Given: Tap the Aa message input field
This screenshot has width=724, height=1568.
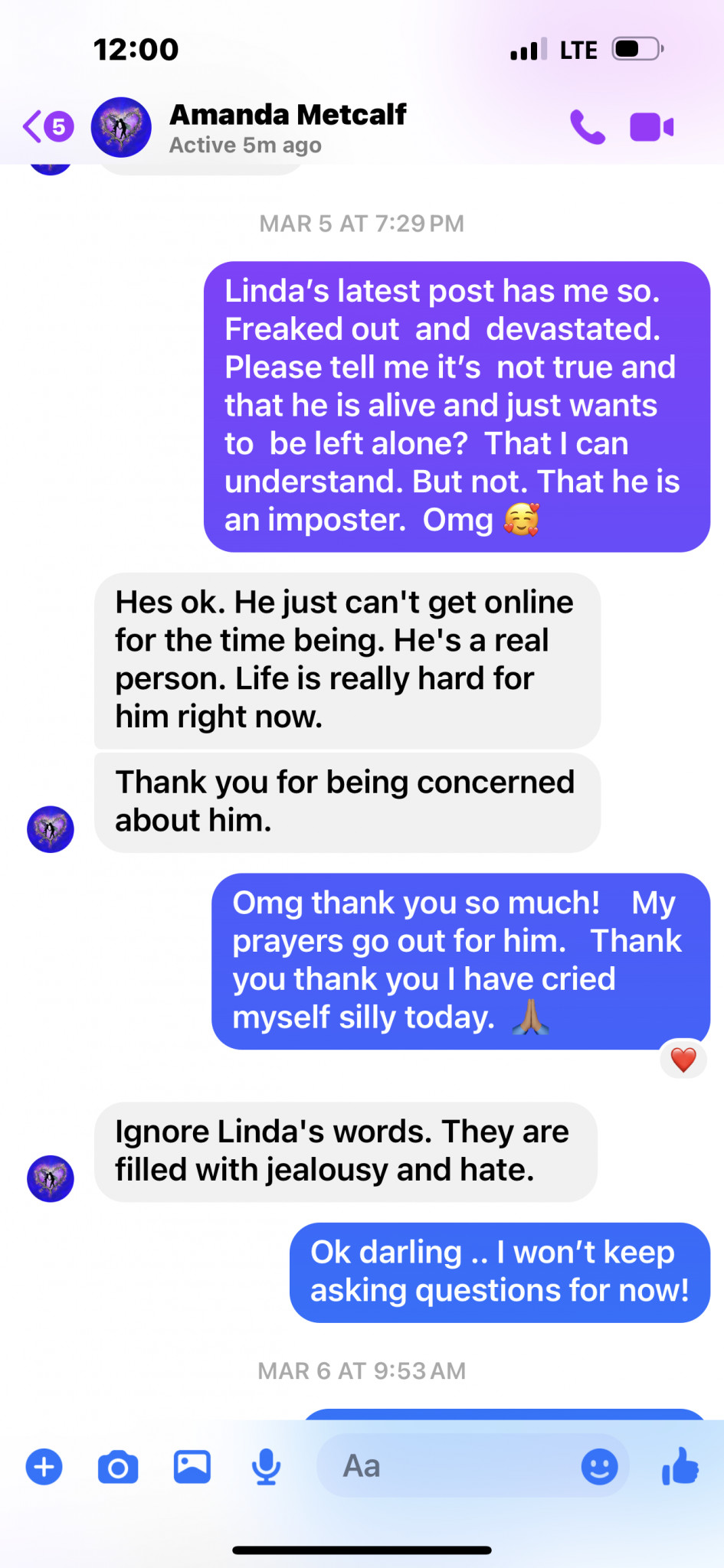Looking at the screenshot, I should pos(448,1466).
